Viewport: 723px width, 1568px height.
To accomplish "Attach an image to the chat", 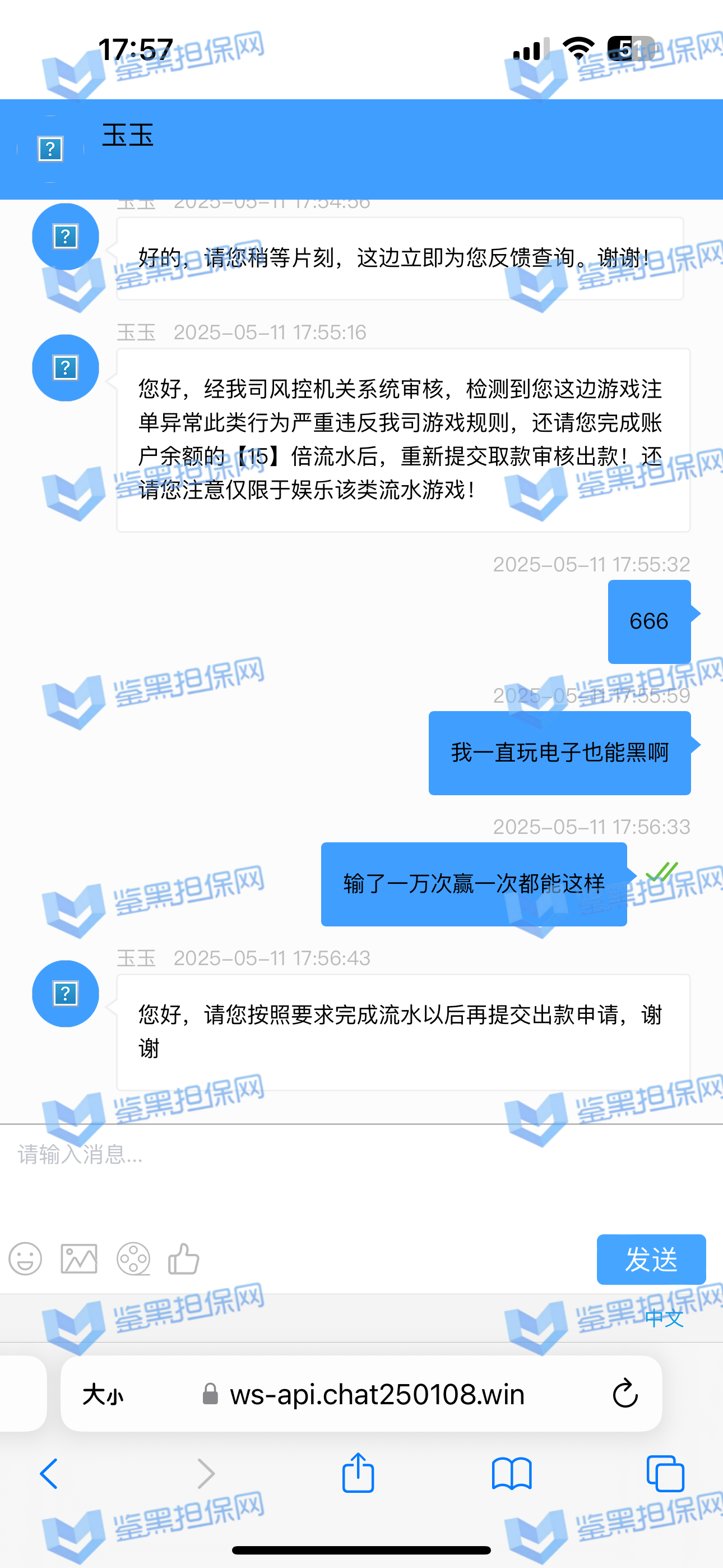I will point(79,1259).
